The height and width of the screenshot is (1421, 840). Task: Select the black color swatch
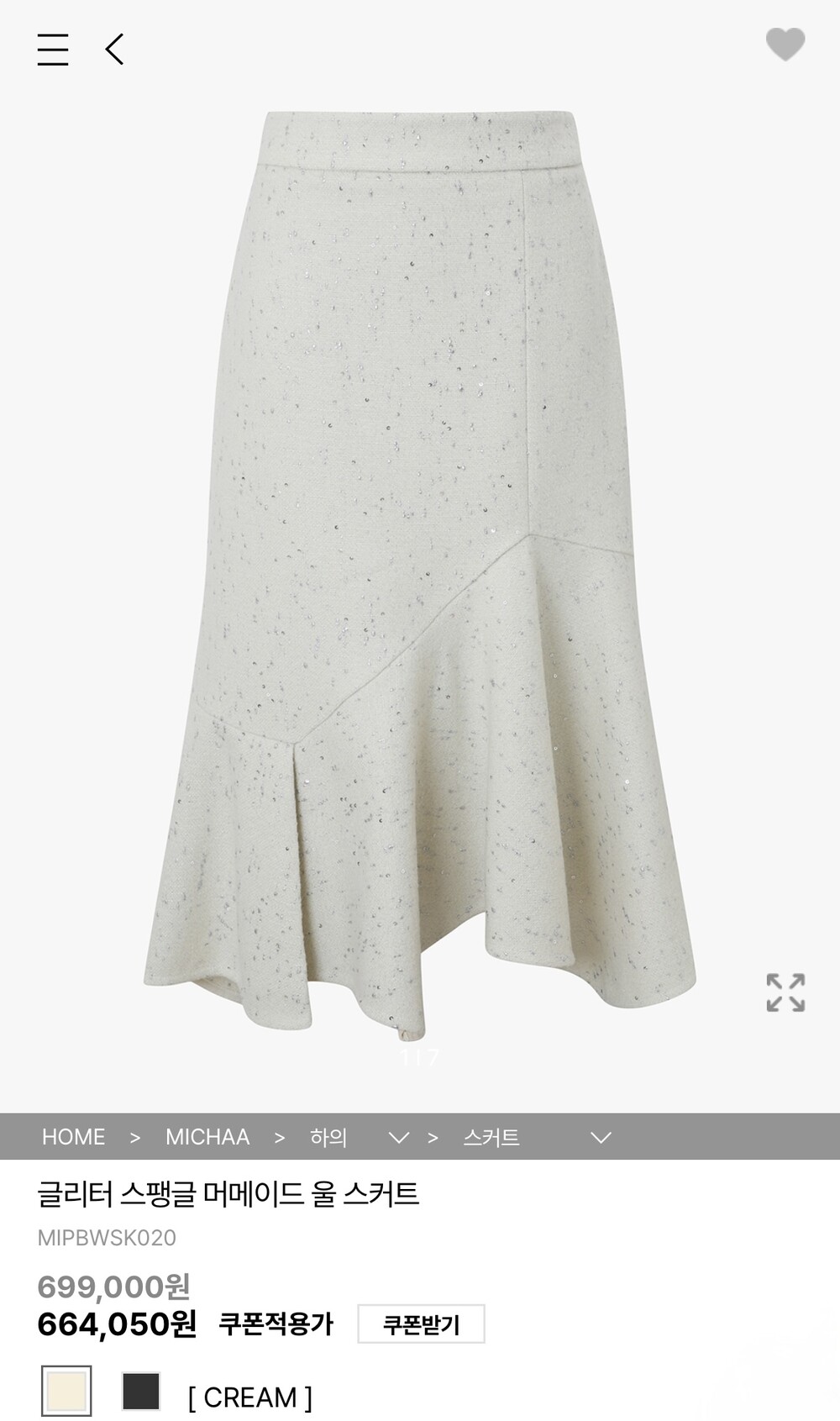click(x=140, y=1391)
